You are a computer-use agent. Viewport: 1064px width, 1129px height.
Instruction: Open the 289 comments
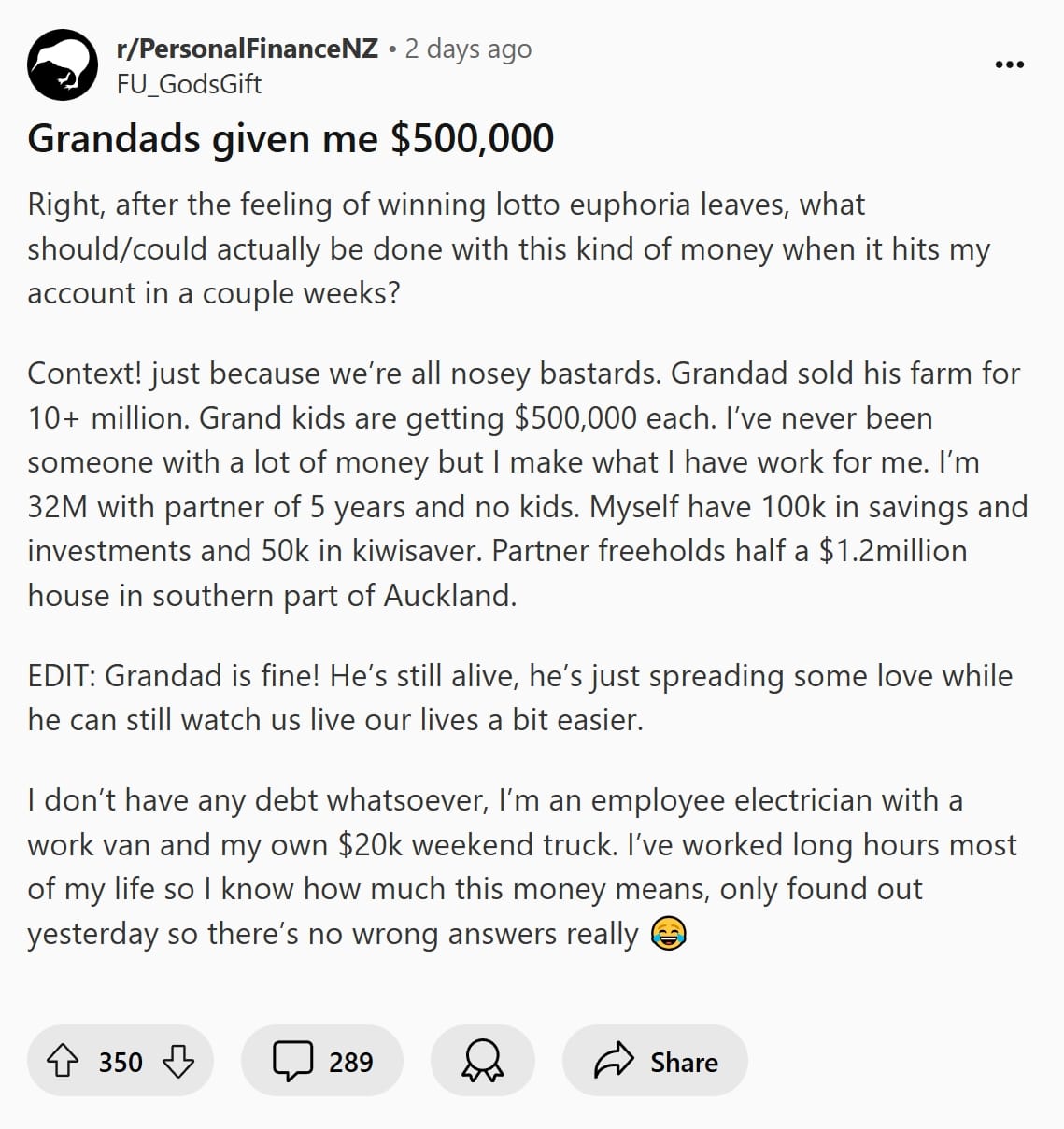[322, 1061]
